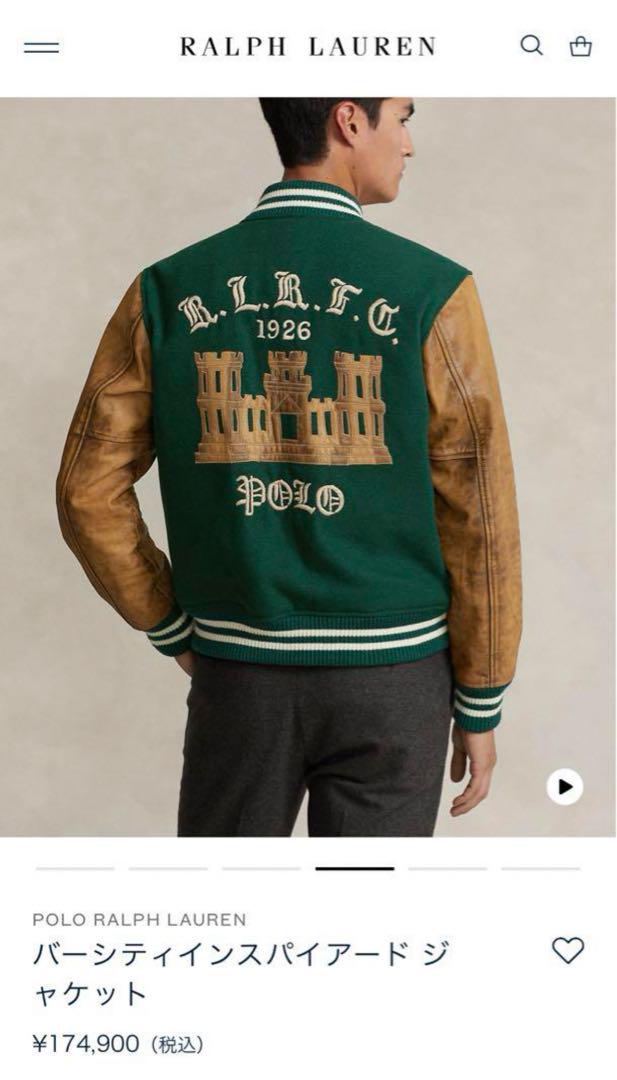Jump to the last gallery image indicator

pyautogui.click(x=540, y=868)
